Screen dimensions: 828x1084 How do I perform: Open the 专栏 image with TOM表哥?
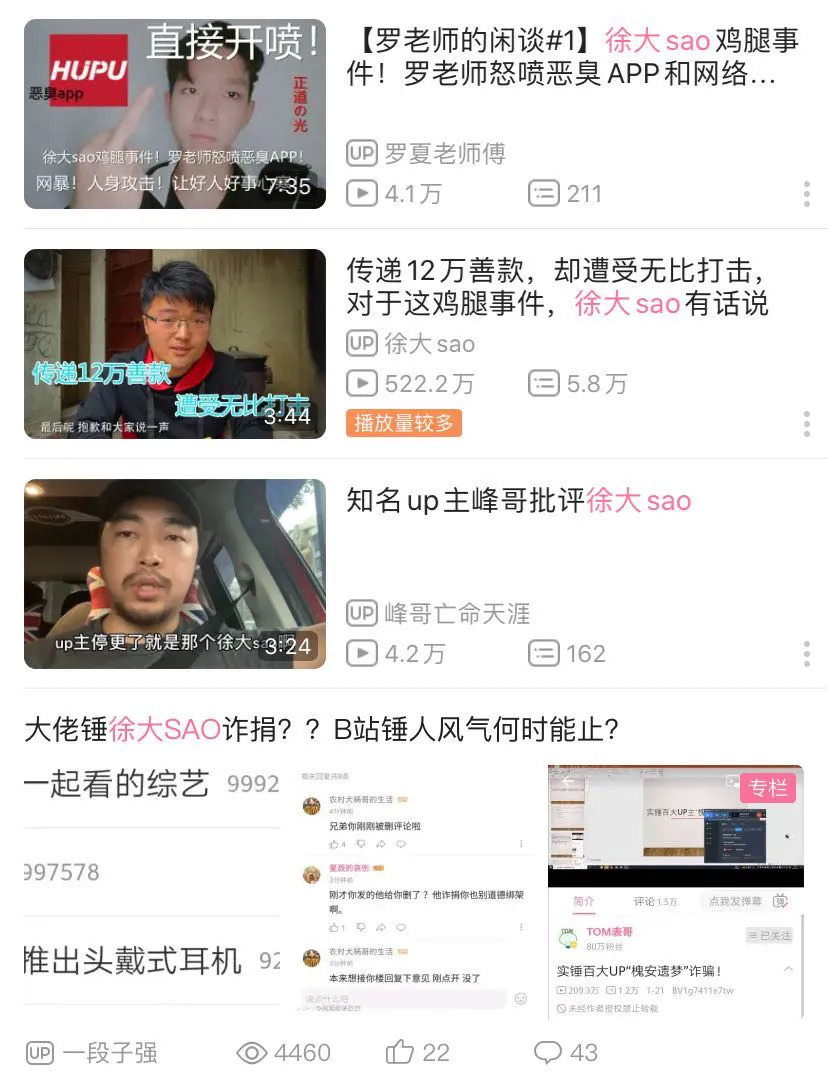point(675,890)
